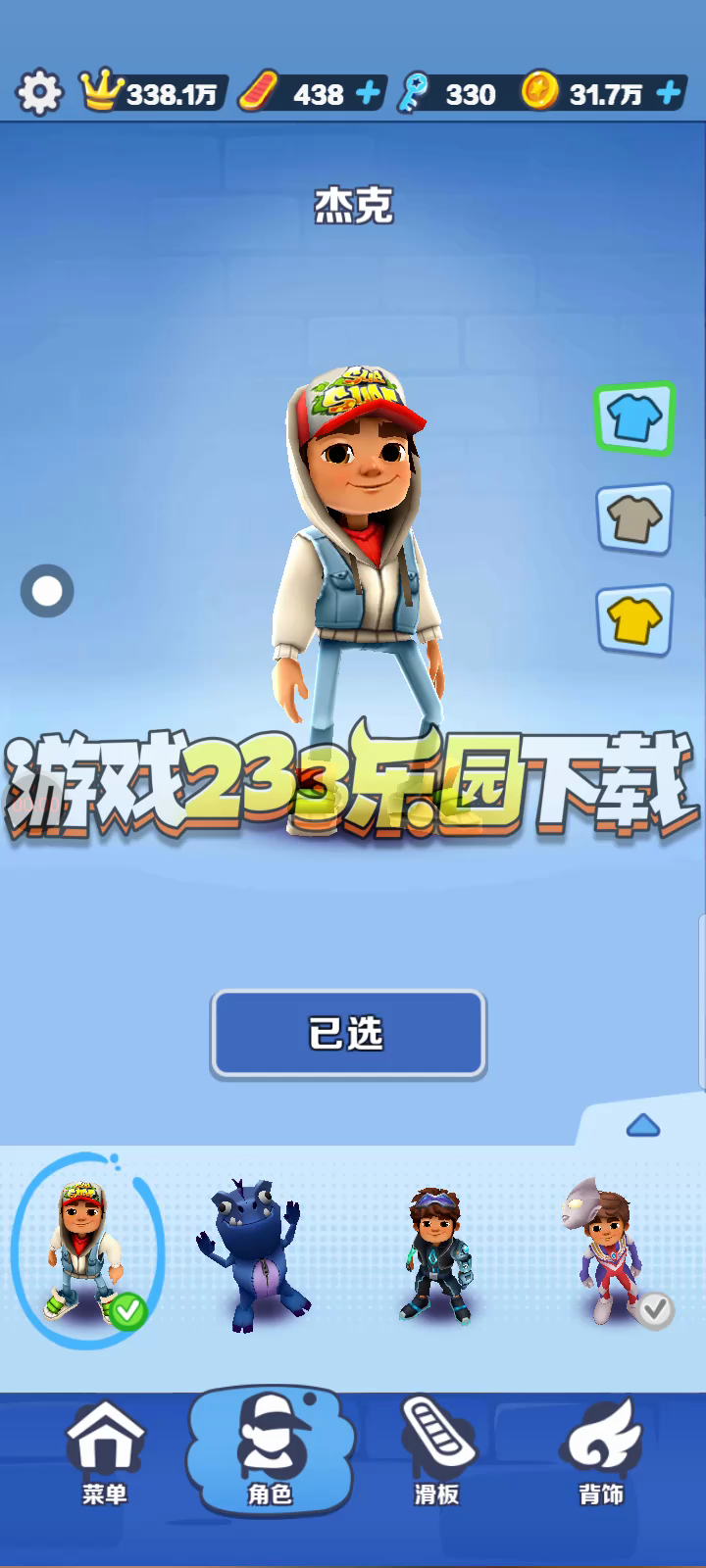
Task: Select the blue shirt outfit
Action: pyautogui.click(x=634, y=418)
